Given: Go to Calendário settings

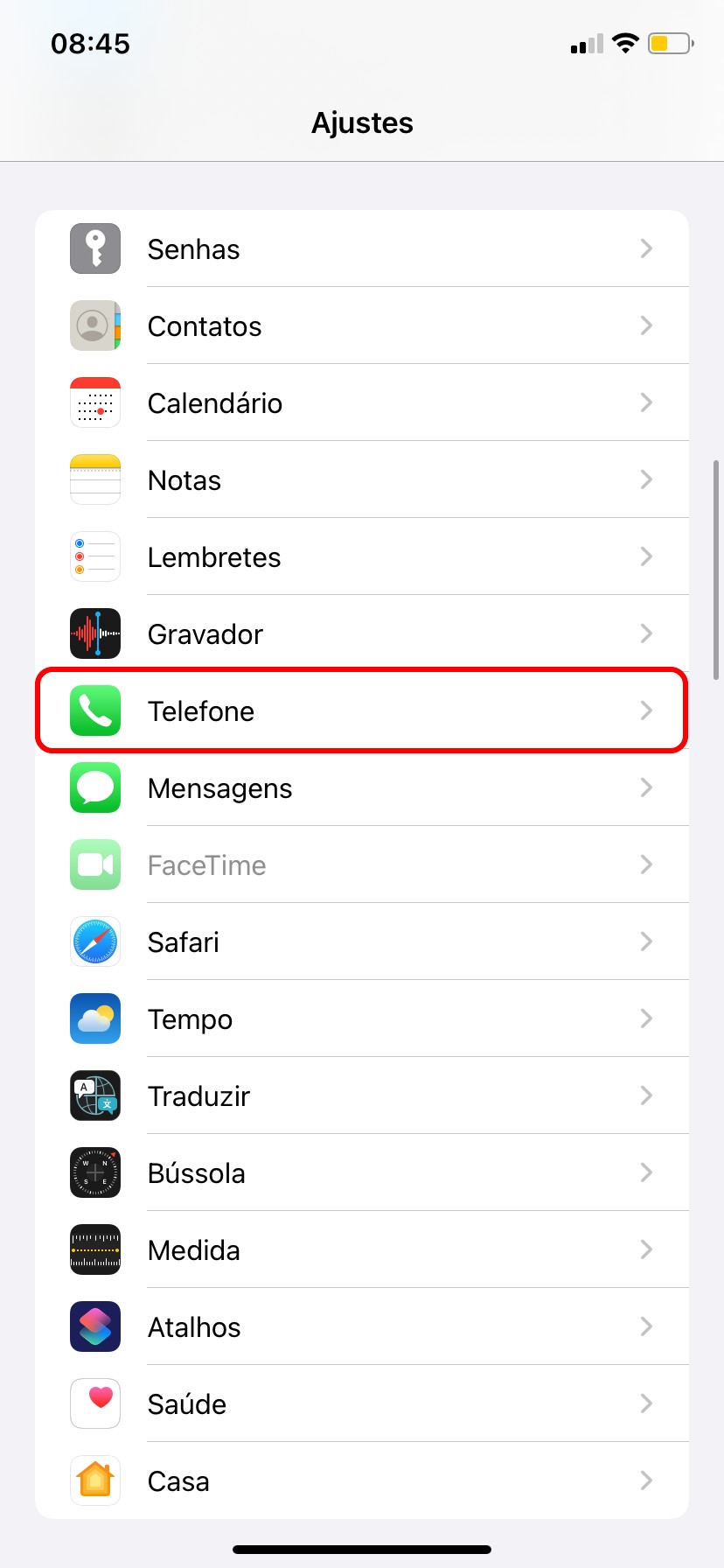Looking at the screenshot, I should coord(361,403).
